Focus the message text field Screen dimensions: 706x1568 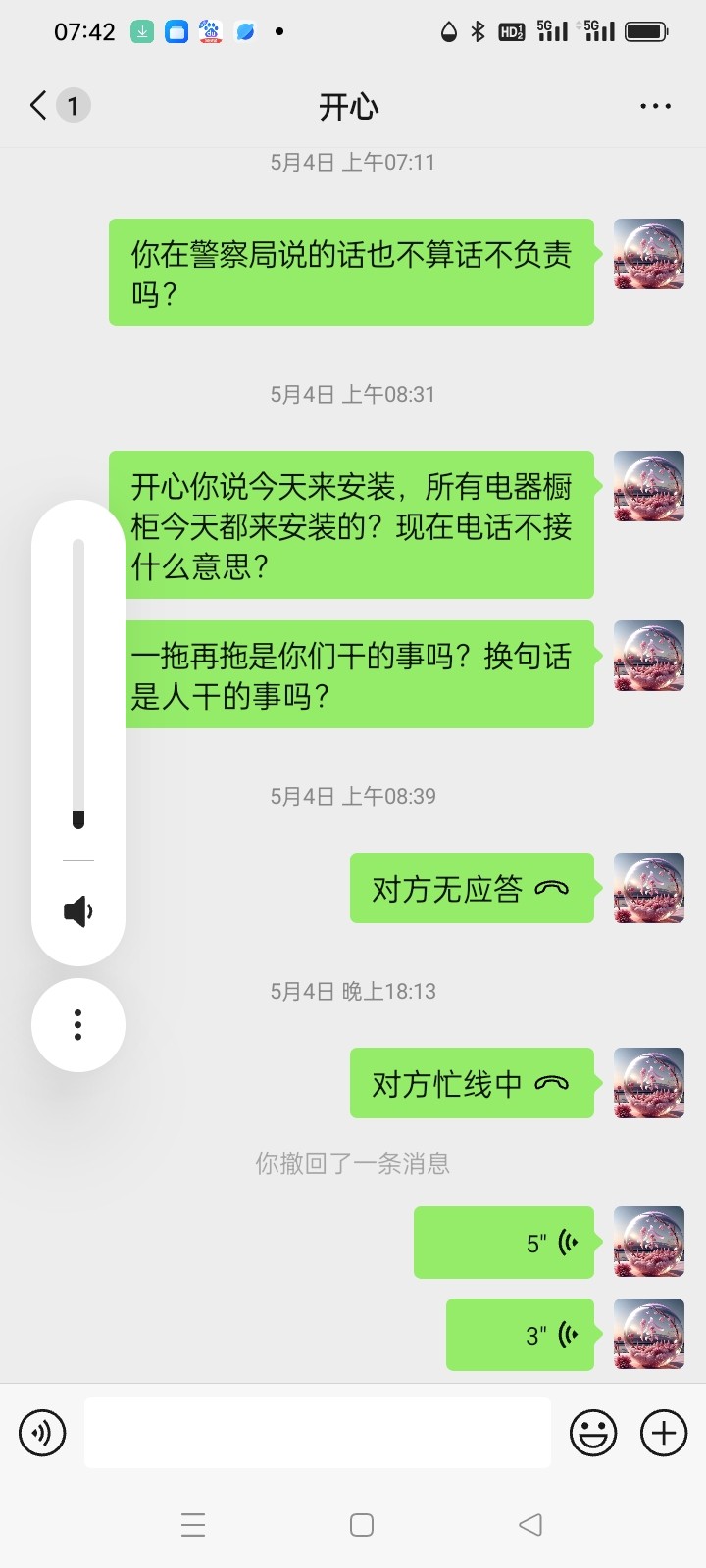pos(318,1433)
